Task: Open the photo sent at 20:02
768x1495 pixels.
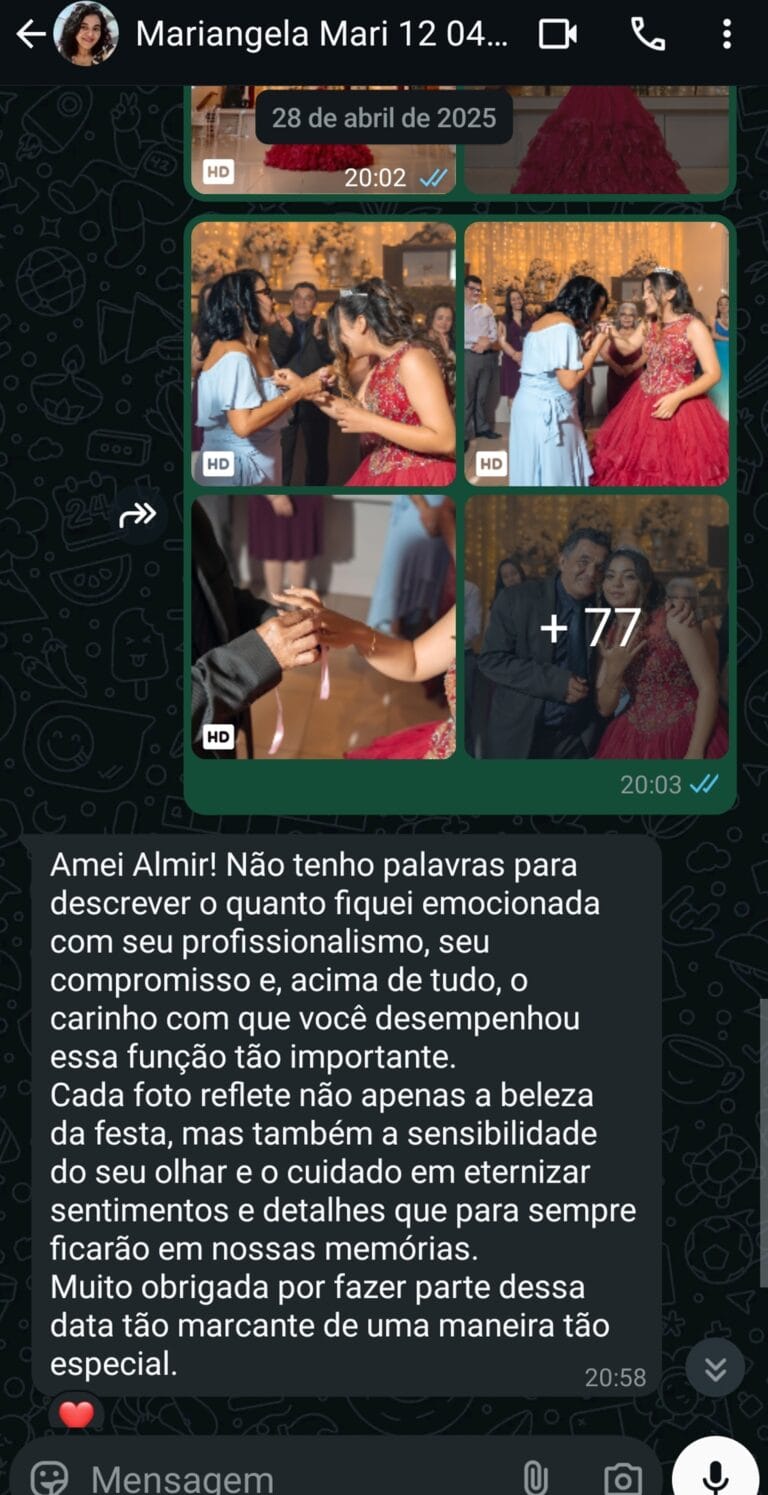Action: [323, 140]
